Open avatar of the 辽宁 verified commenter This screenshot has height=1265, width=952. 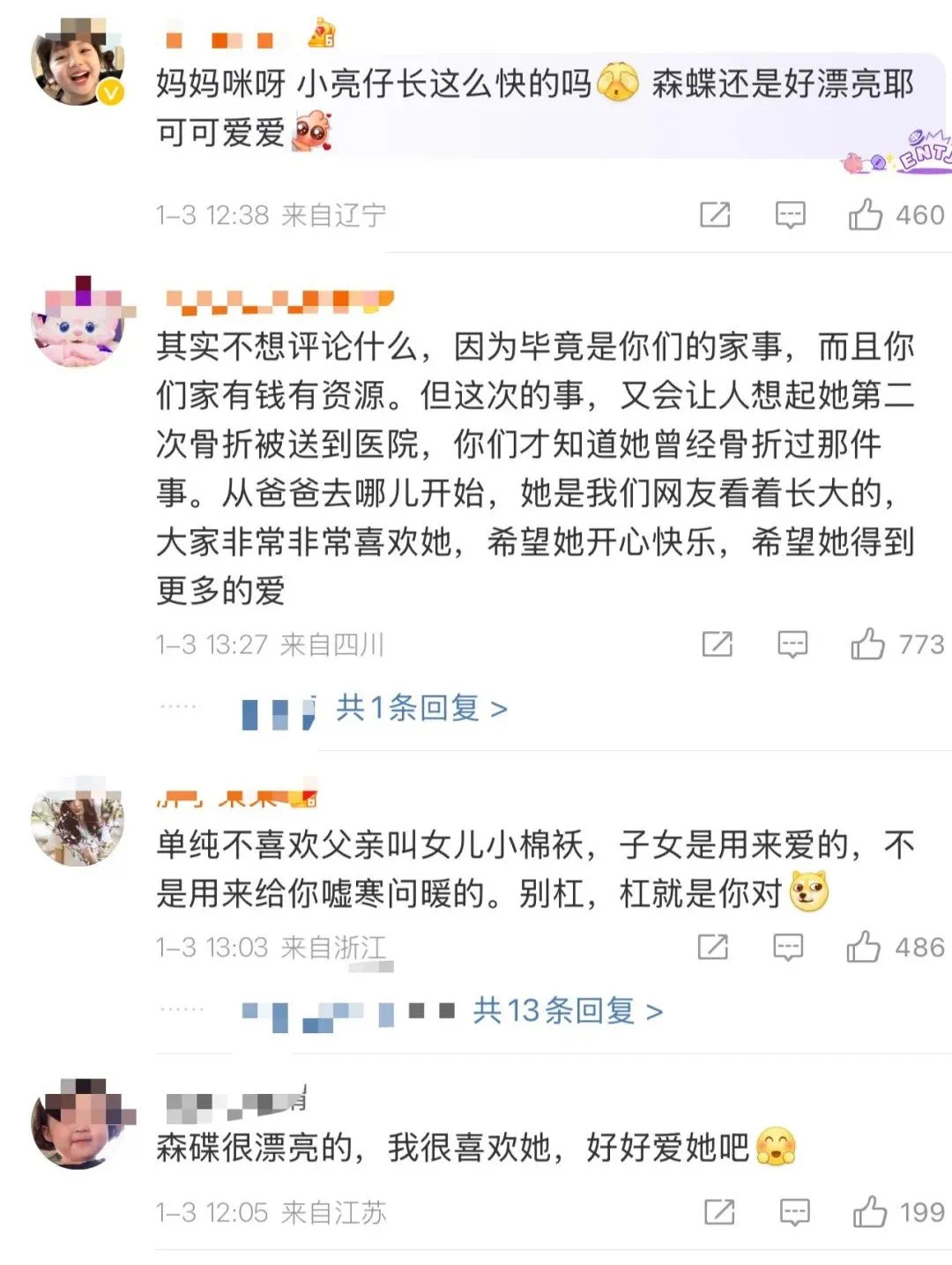click(78, 64)
